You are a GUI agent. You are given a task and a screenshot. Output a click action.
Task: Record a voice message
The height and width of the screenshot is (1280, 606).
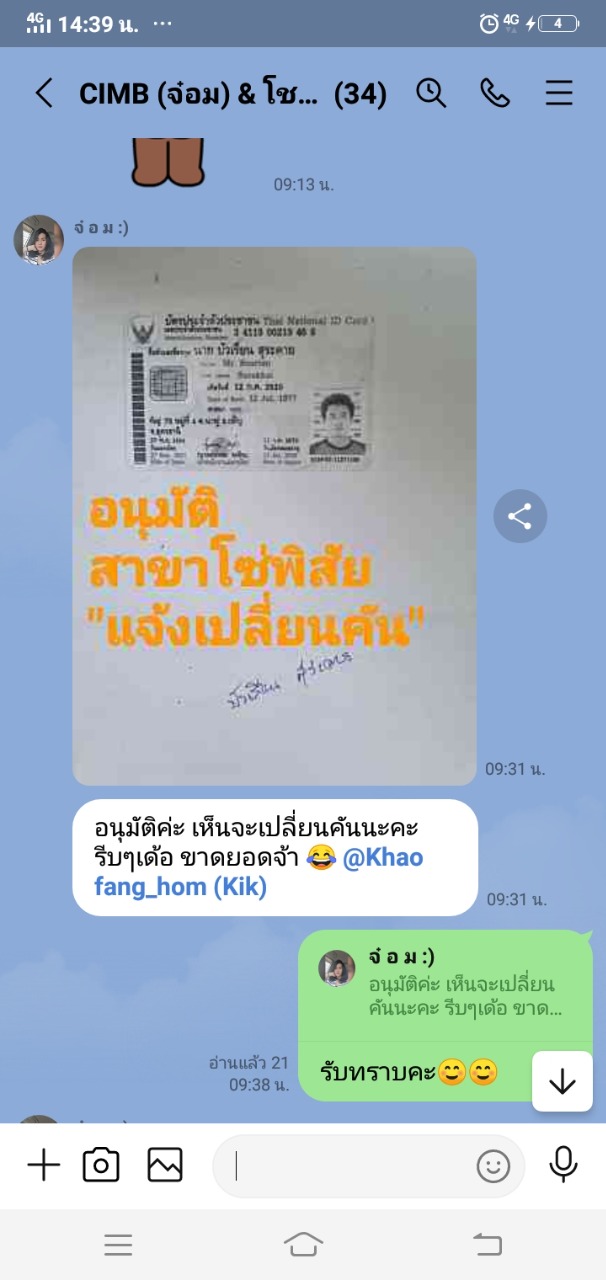(x=563, y=1165)
